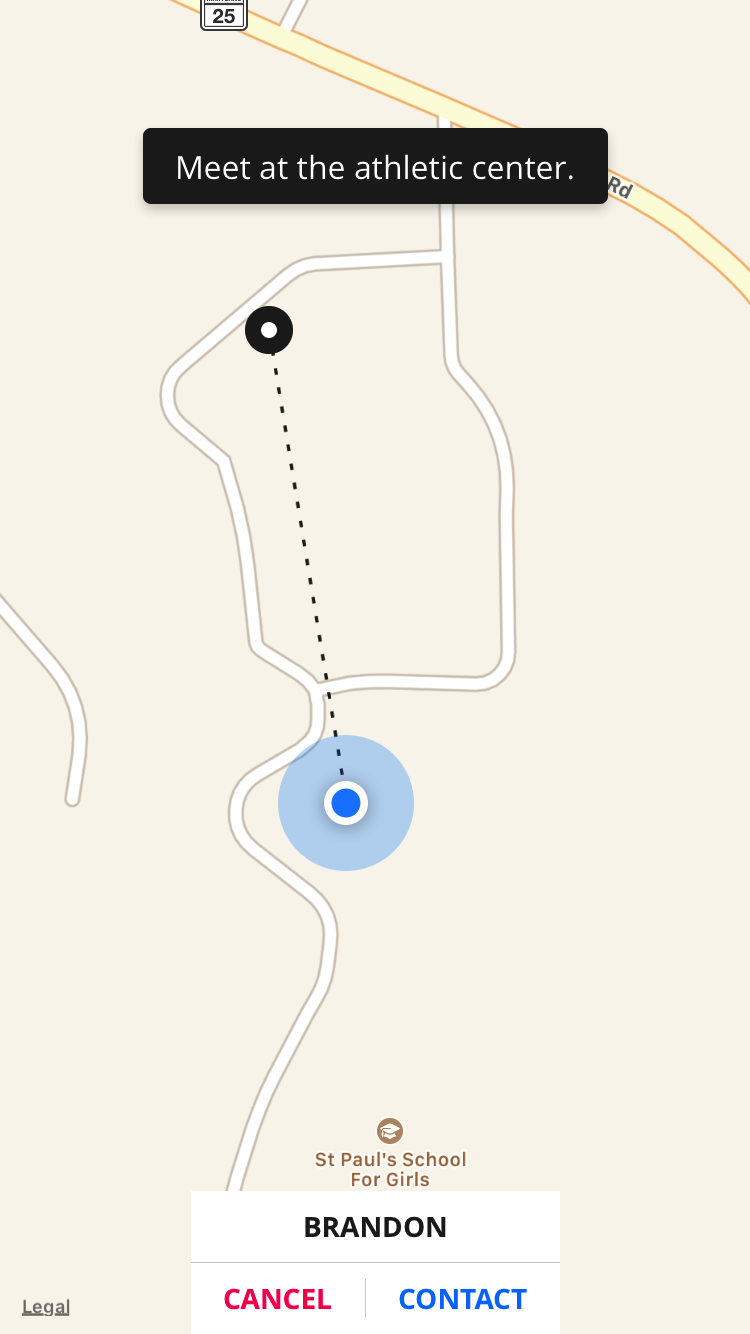Open the Legal link
This screenshot has height=1334, width=750.
46,1306
